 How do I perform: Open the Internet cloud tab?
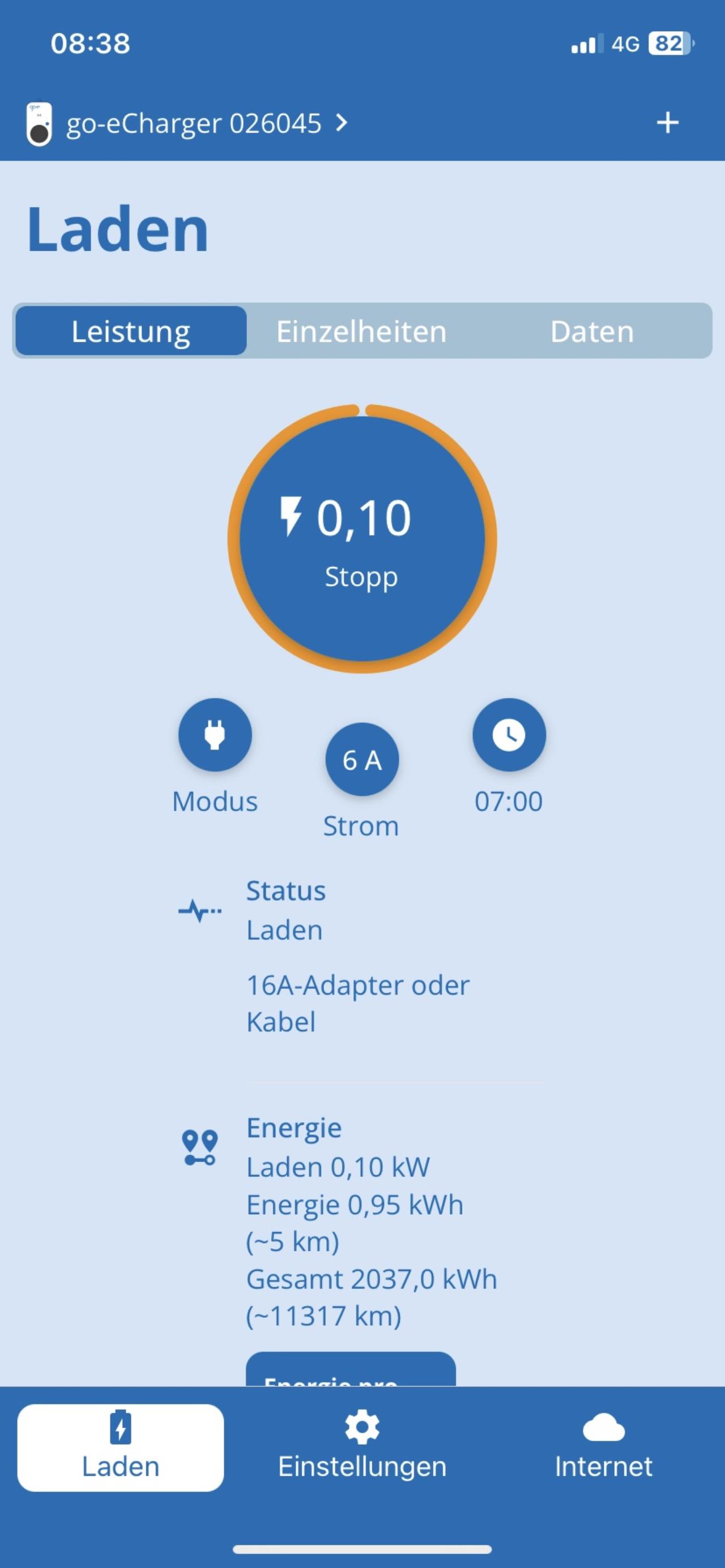coord(604,1448)
